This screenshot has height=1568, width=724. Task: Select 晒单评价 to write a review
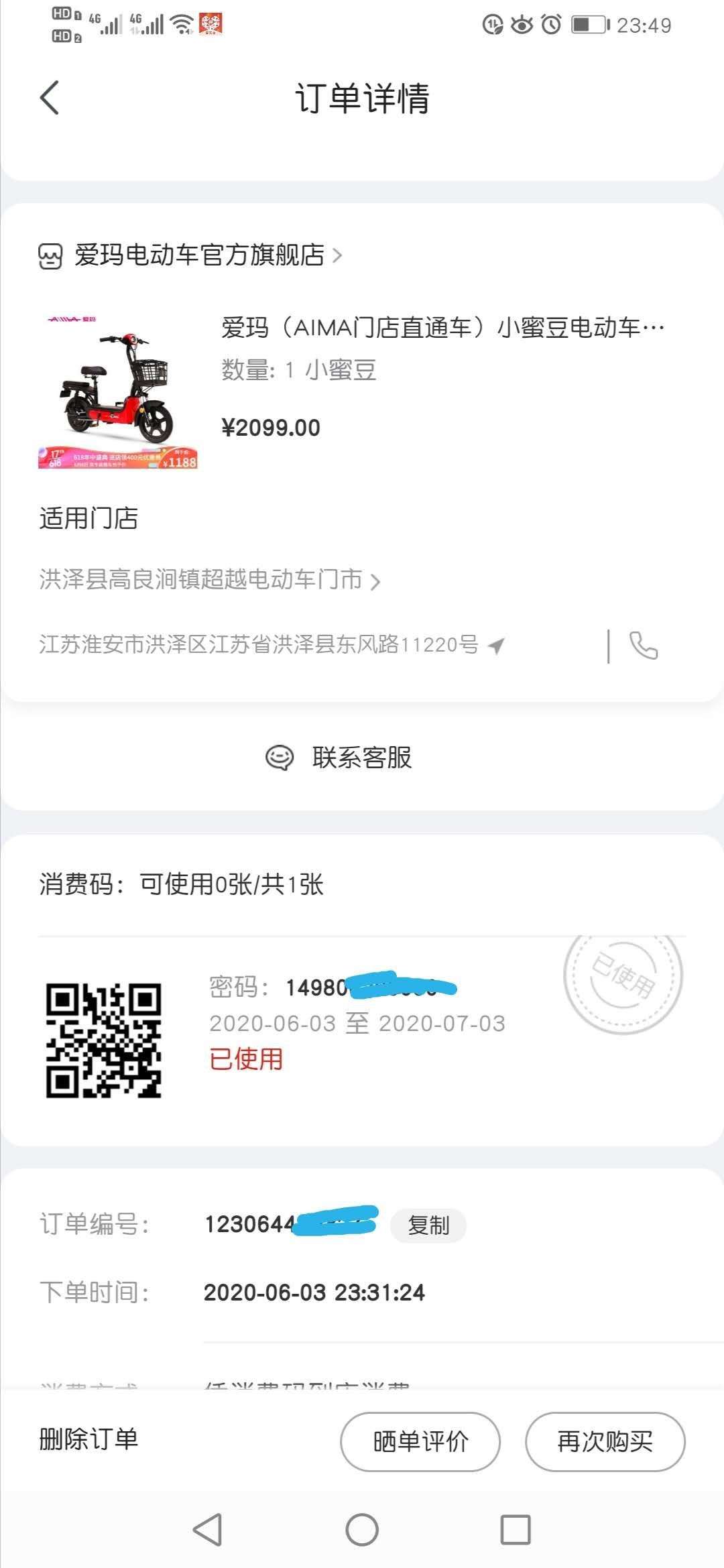click(x=420, y=1441)
